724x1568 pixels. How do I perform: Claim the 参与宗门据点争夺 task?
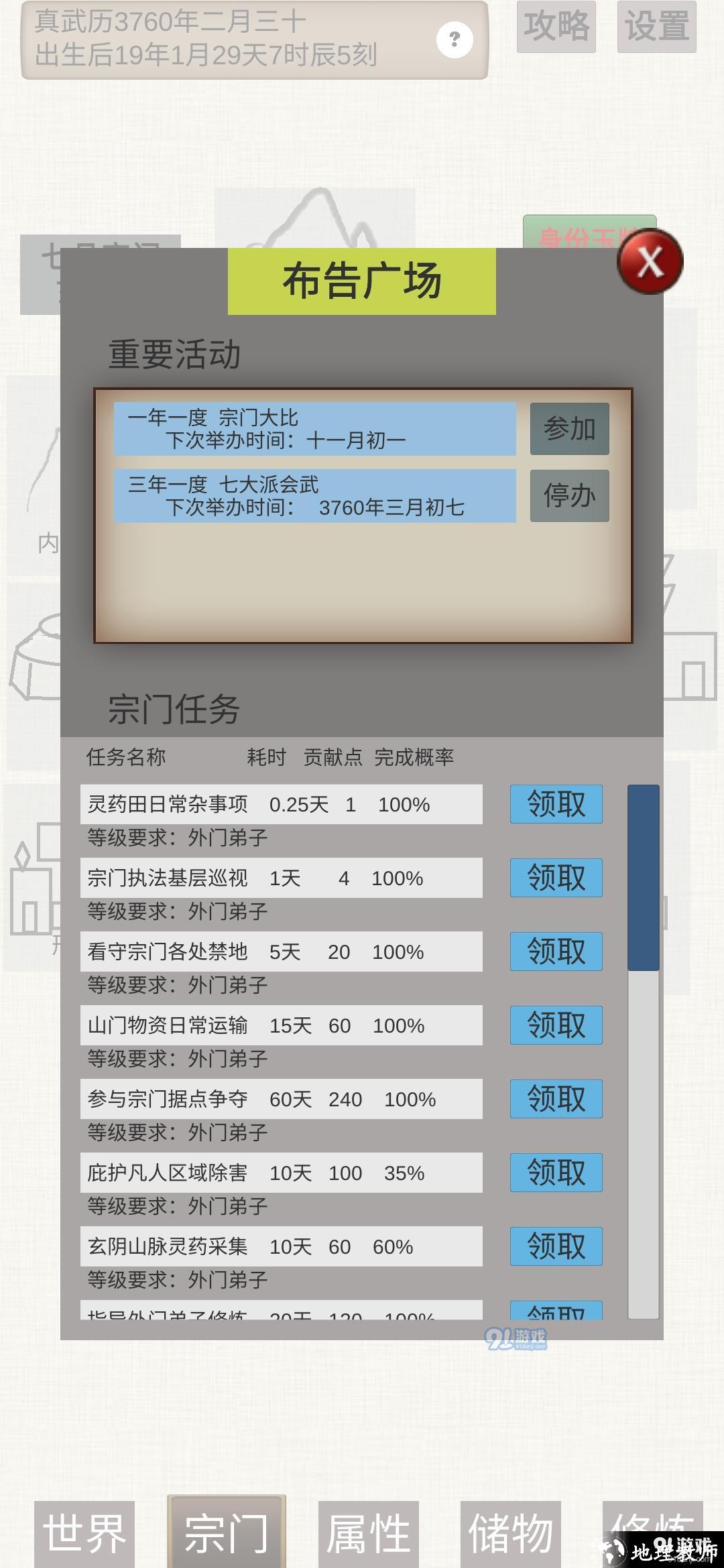(x=556, y=1099)
